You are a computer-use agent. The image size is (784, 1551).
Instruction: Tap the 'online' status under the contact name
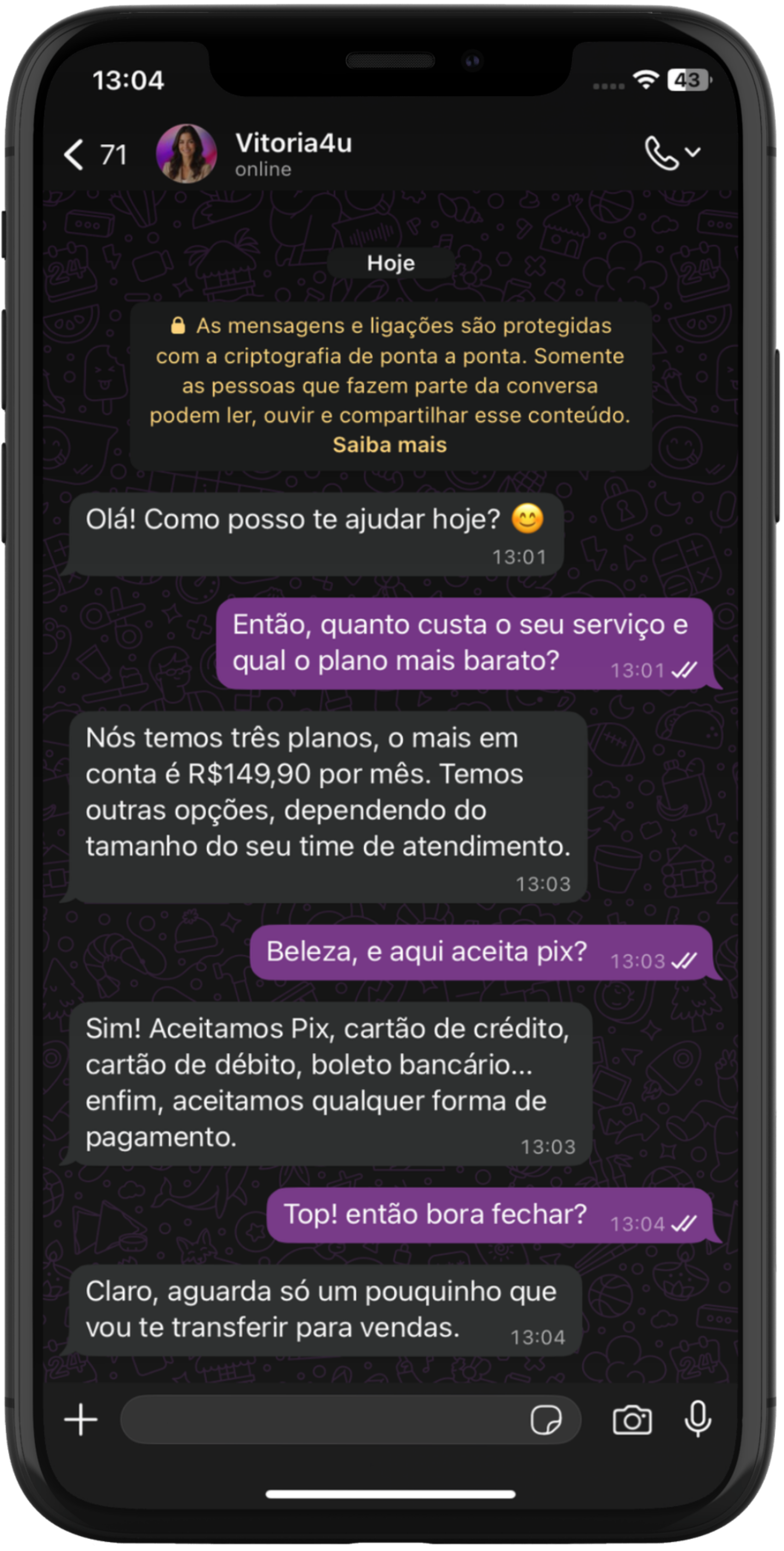click(263, 170)
